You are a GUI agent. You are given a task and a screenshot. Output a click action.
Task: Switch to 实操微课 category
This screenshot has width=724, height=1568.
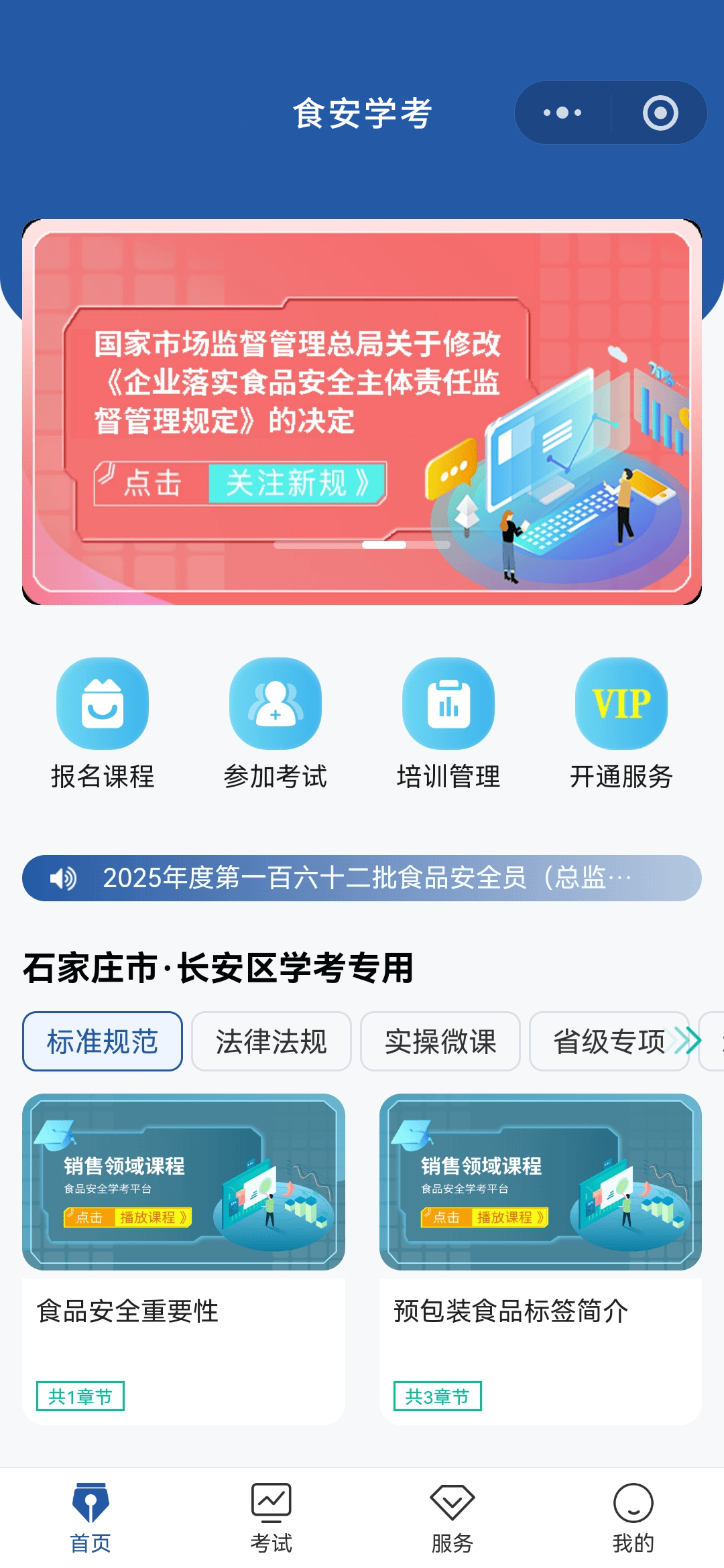[440, 1041]
